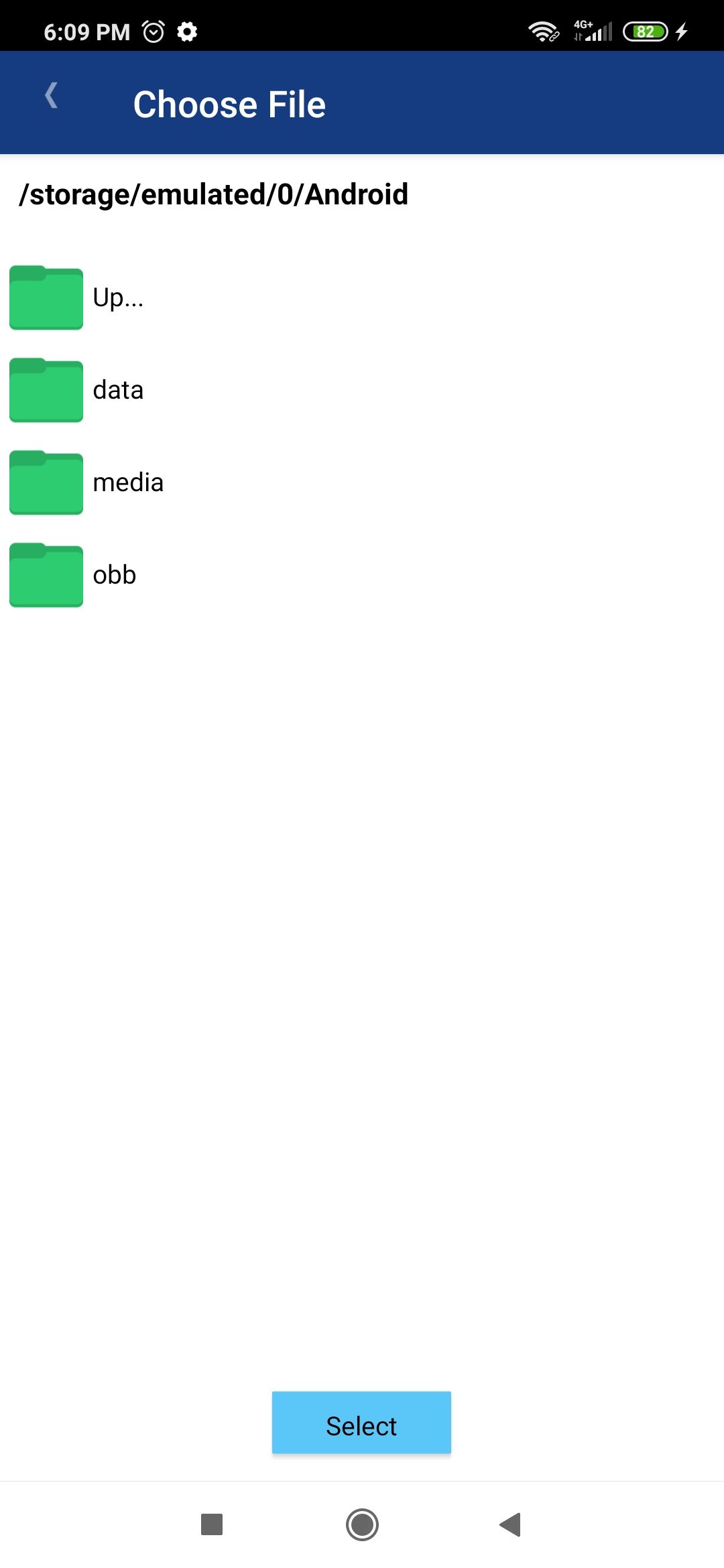Screen dimensions: 724x1568
Task: Go to the system home screen
Action: (x=362, y=1524)
